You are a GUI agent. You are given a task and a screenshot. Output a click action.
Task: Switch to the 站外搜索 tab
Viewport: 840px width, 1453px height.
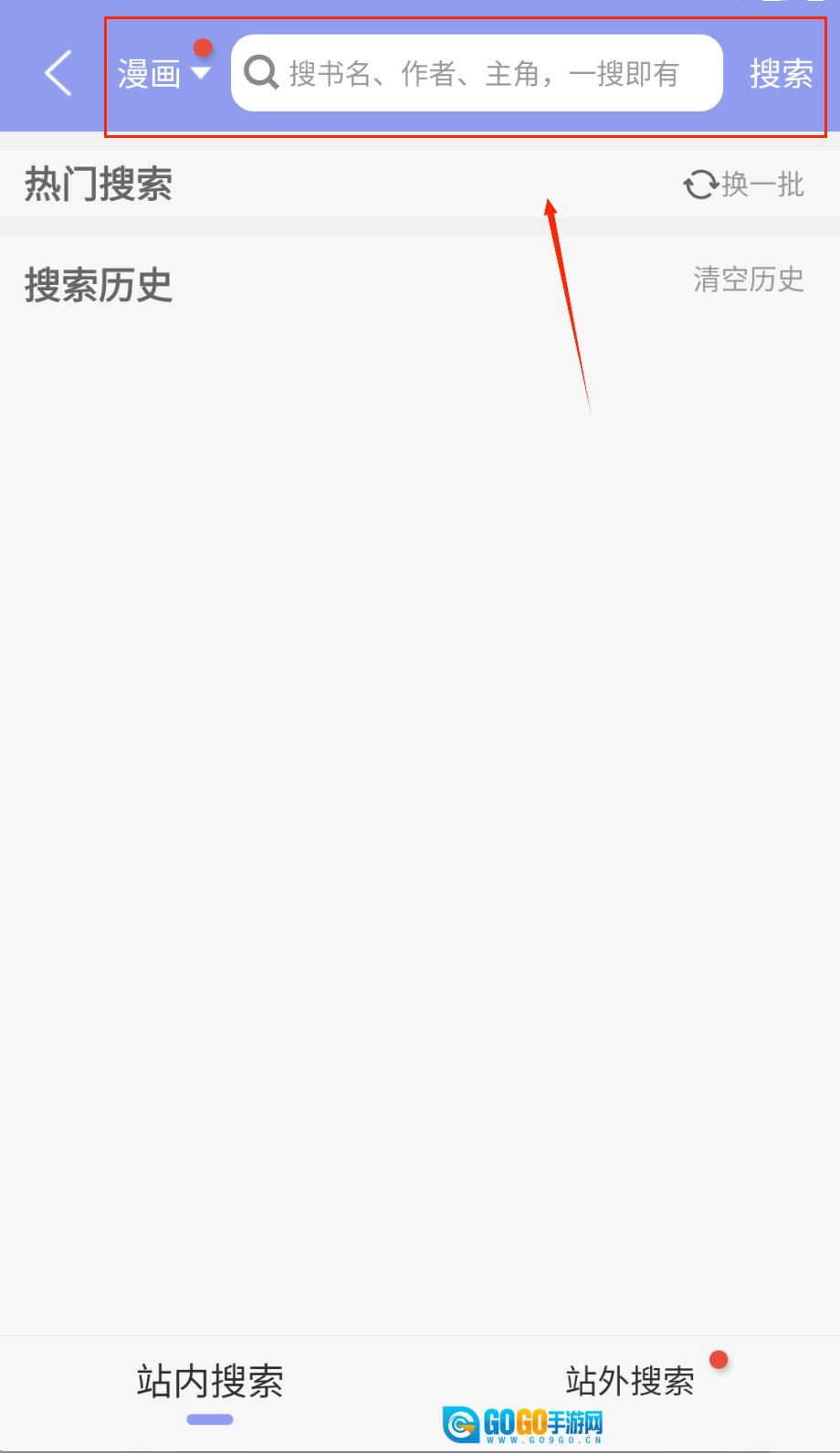pyautogui.click(x=630, y=1381)
